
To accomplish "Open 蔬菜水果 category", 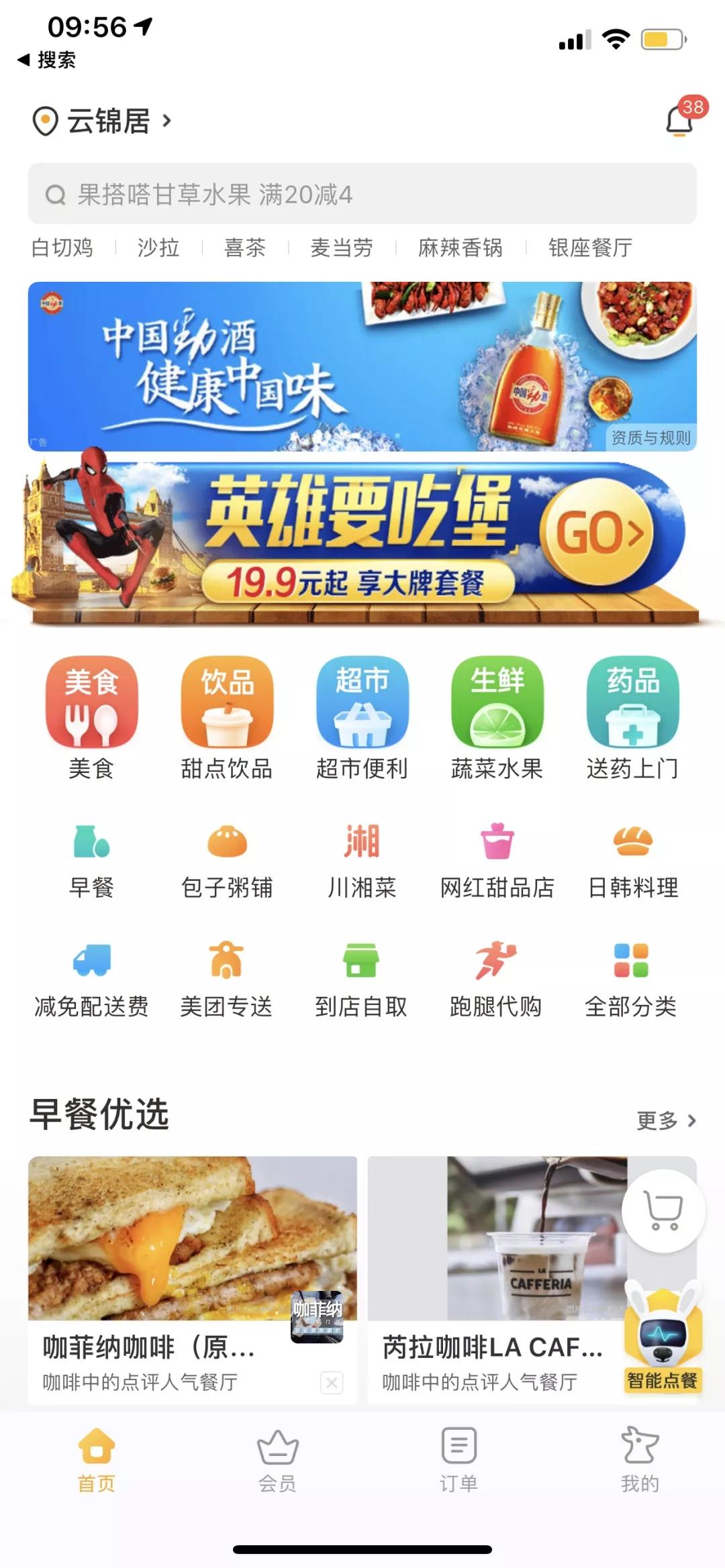I will click(497, 717).
